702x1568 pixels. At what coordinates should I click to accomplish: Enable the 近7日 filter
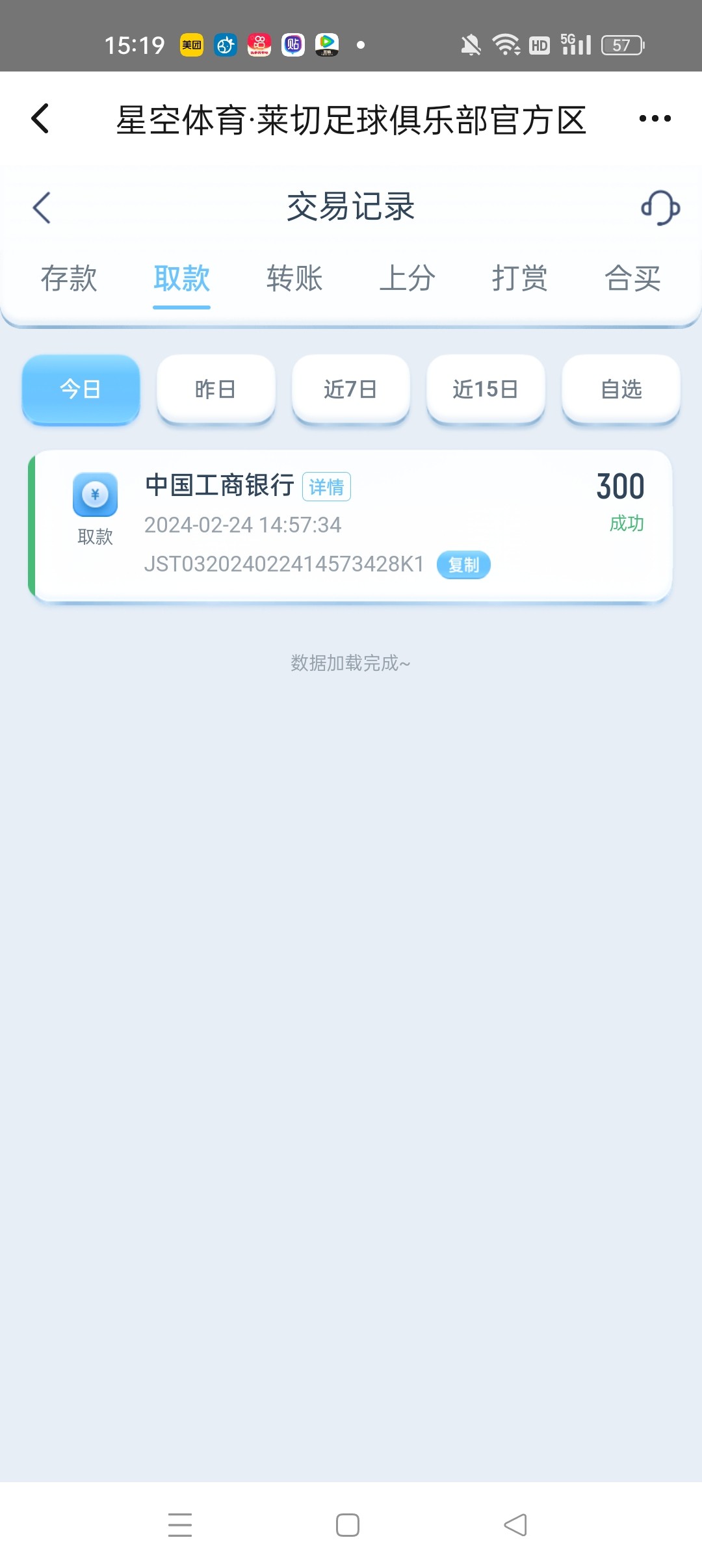[x=350, y=389]
